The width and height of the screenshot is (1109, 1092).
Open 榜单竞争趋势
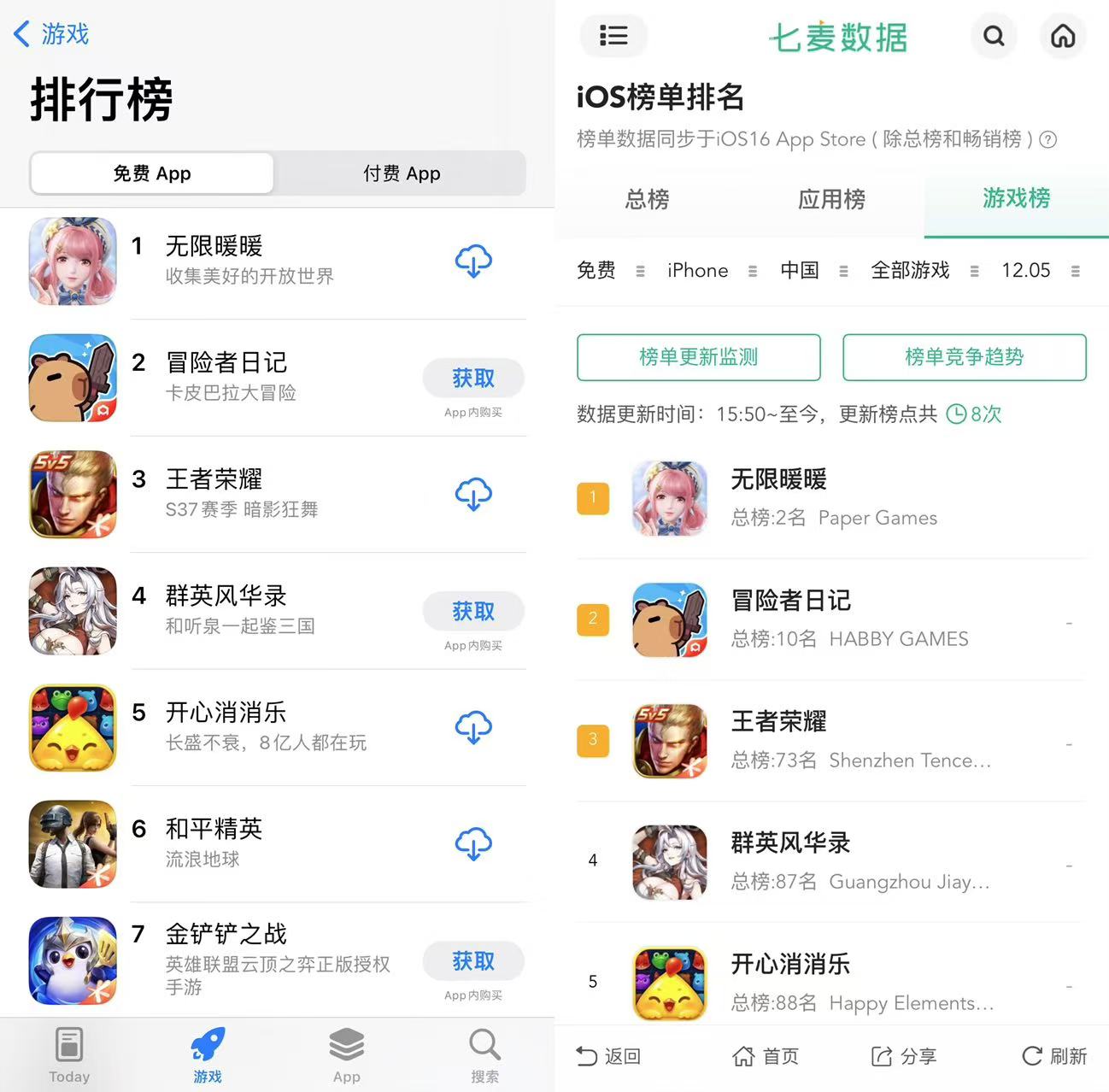[964, 357]
